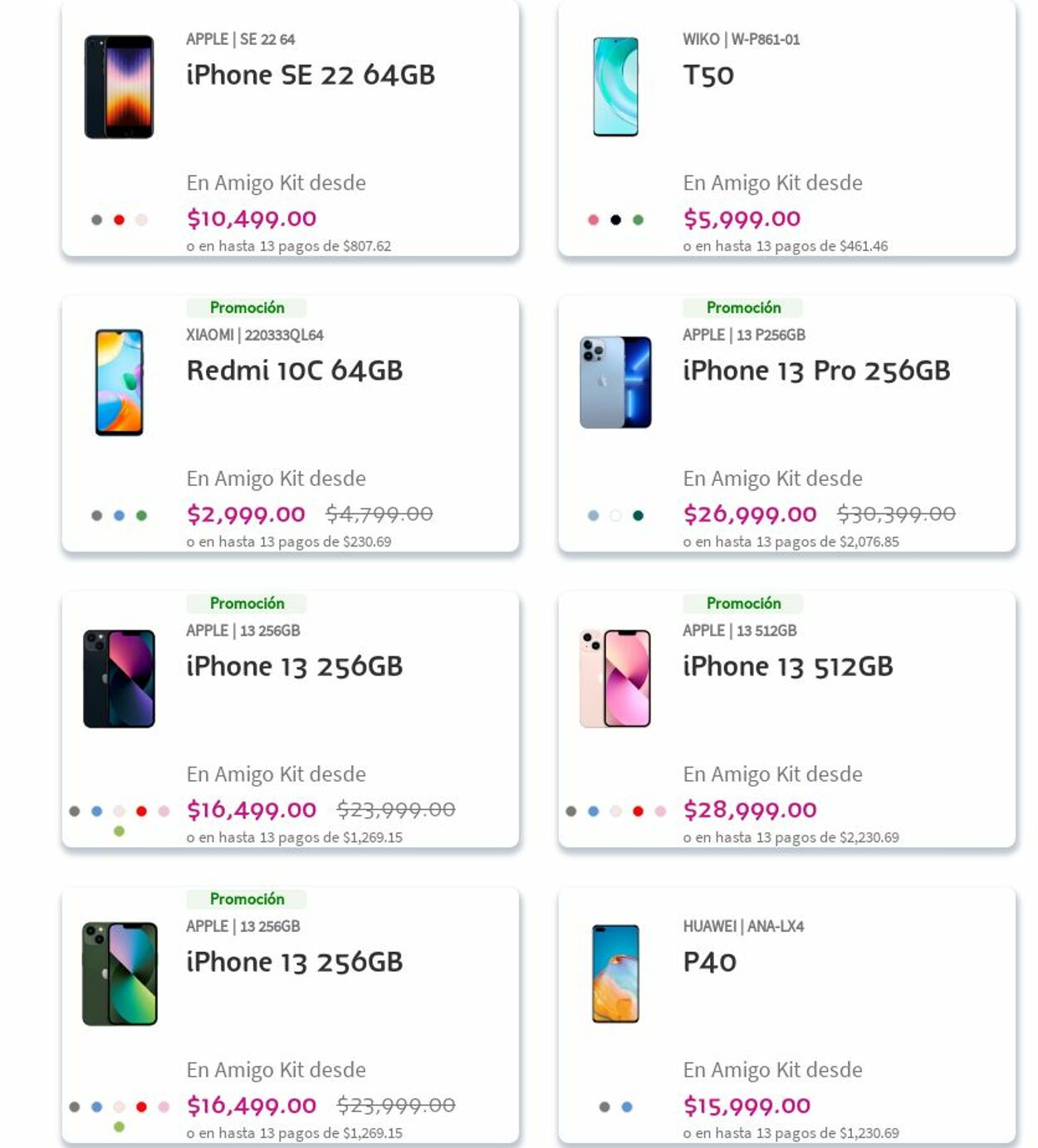Open the iPhone 13 512GB card
Image resolution: width=1038 pixels, height=1148 pixels.
coord(787,666)
